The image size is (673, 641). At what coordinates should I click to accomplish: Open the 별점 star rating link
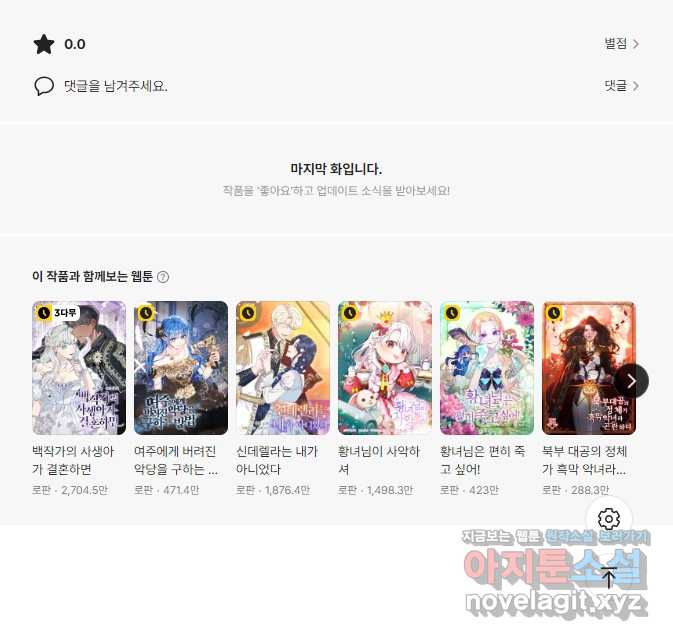[620, 44]
